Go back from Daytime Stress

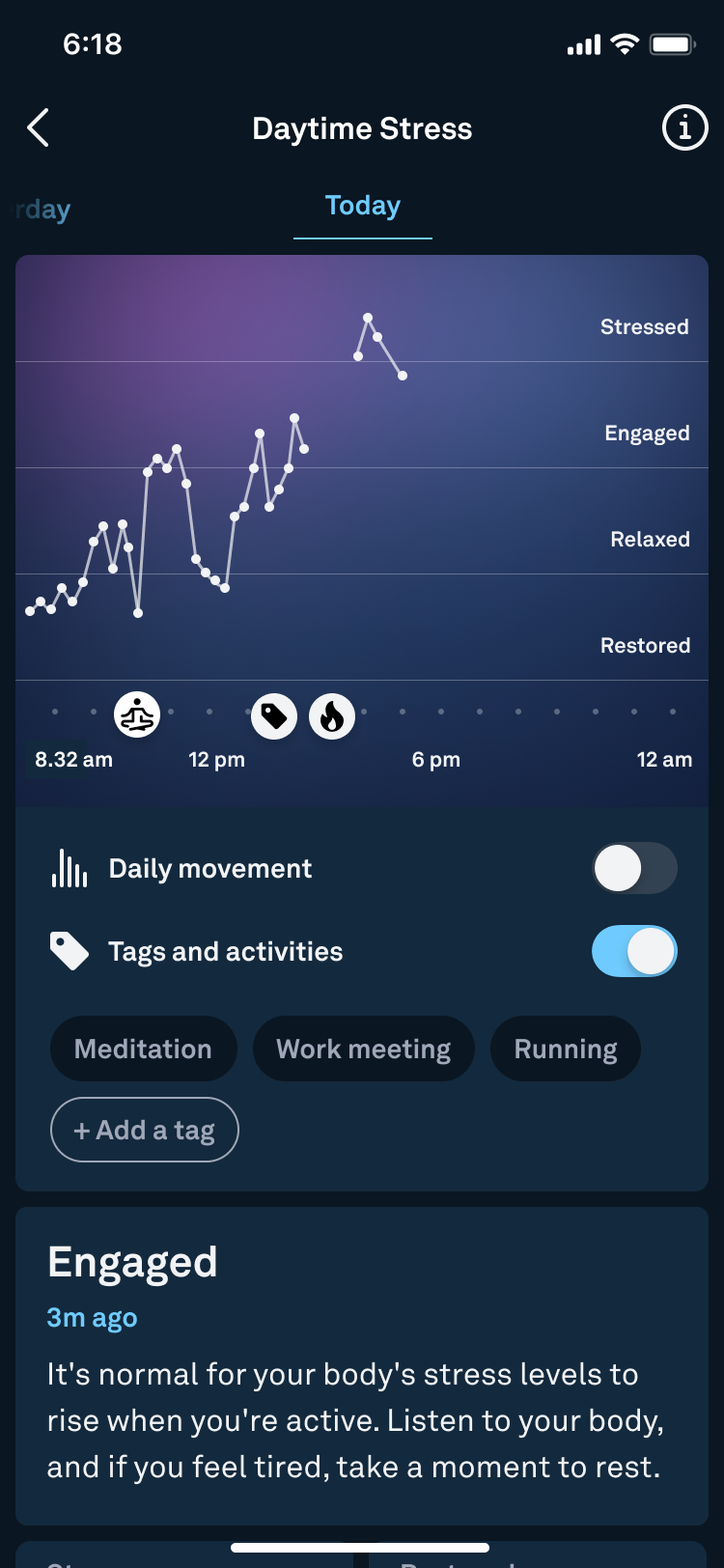click(x=39, y=127)
